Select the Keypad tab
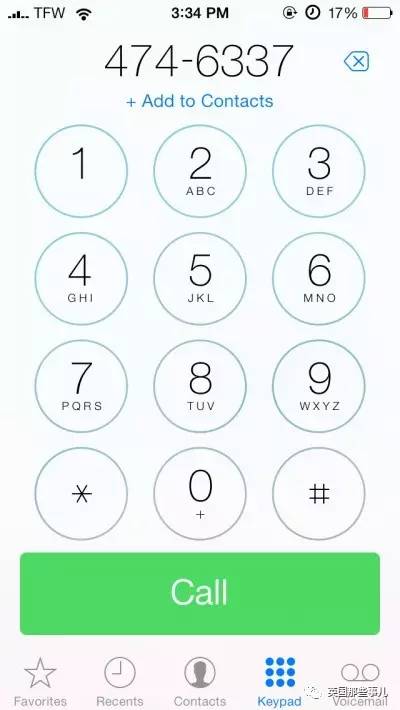Image resolution: width=400 pixels, height=710 pixels. coord(280,682)
